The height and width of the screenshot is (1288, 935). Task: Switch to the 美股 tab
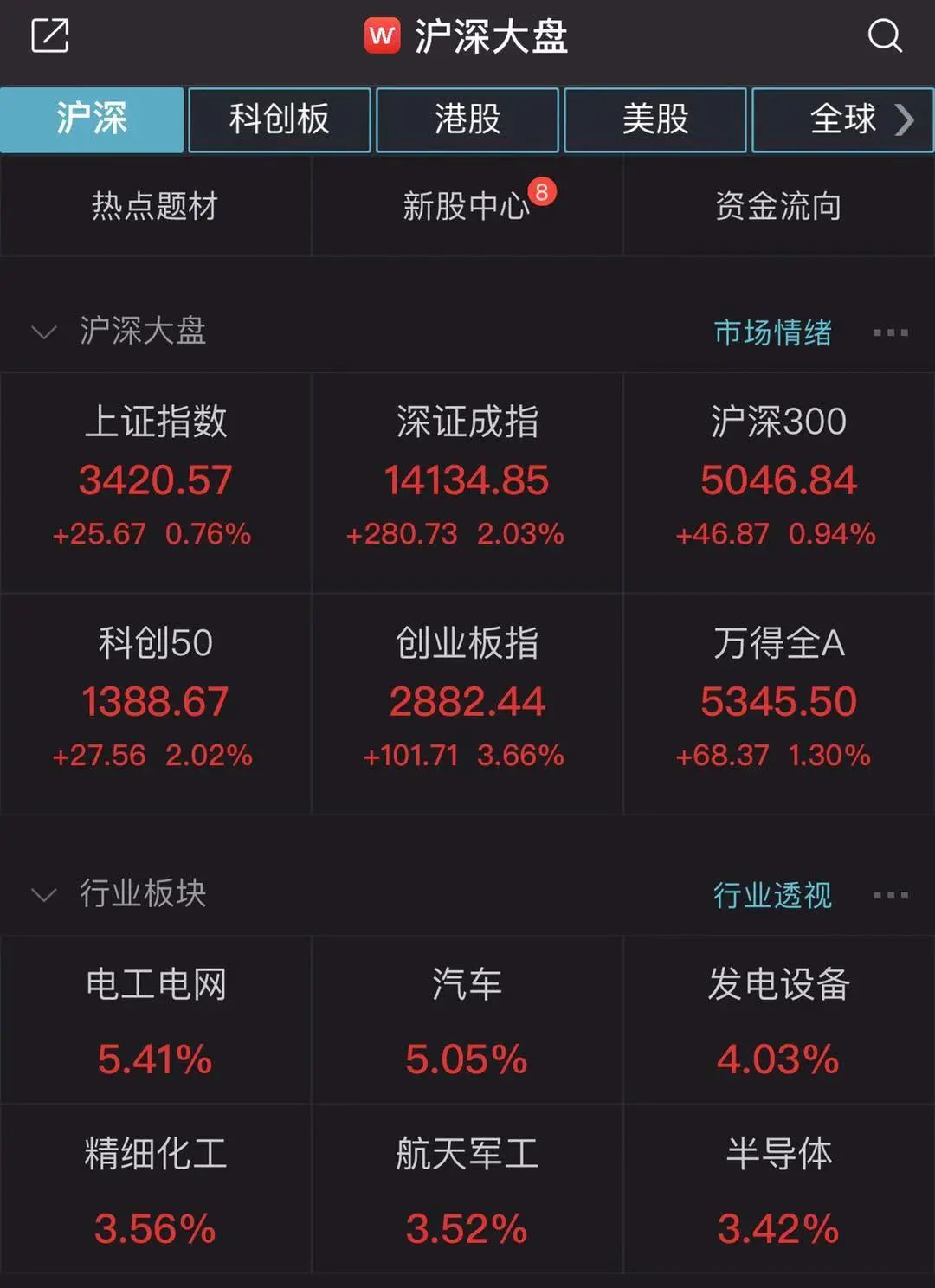[654, 119]
